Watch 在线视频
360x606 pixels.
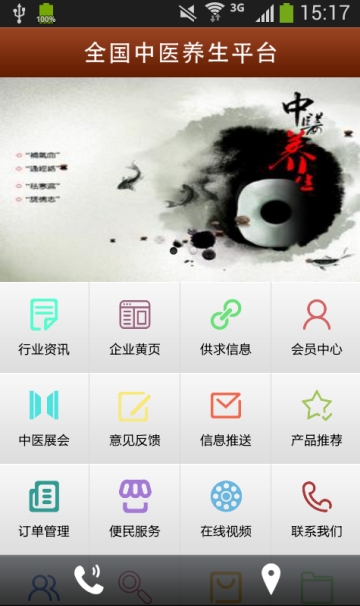(x=225, y=509)
